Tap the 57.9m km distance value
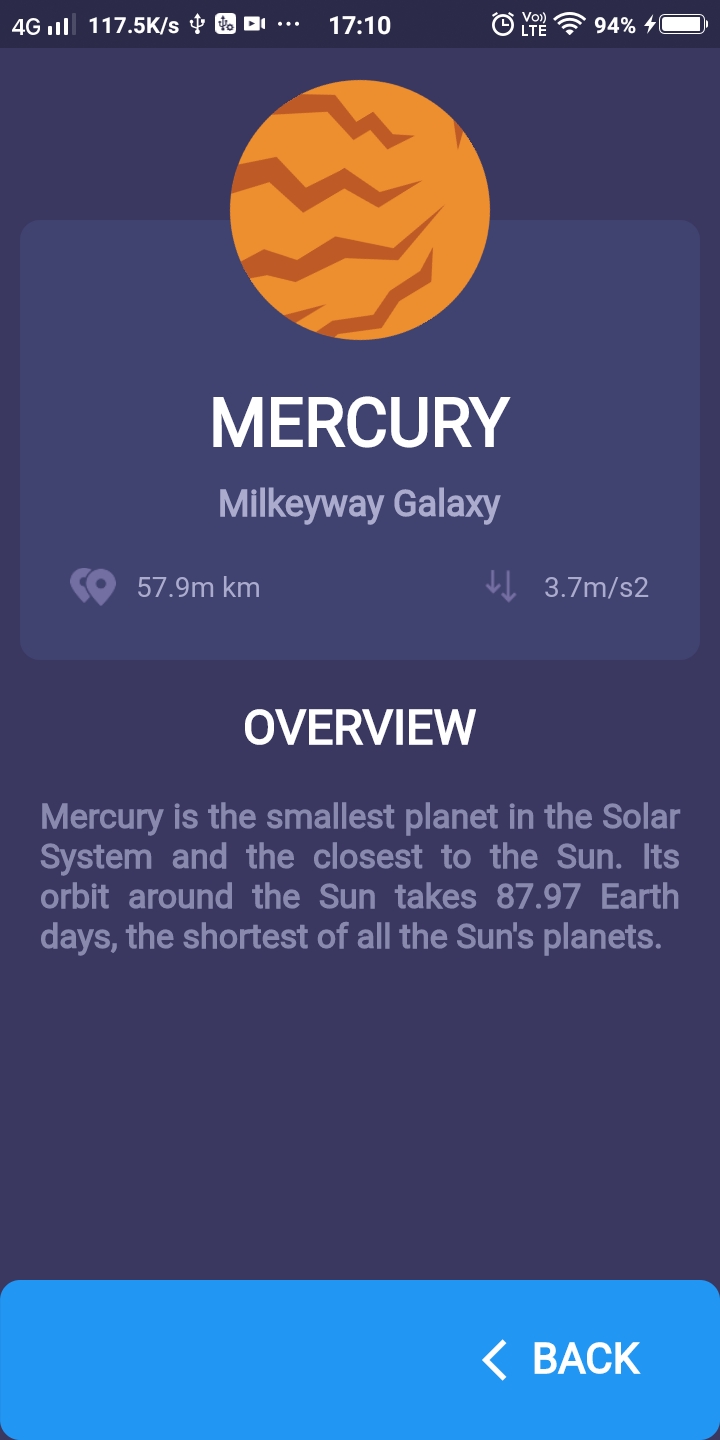The image size is (720, 1440). tap(197, 587)
